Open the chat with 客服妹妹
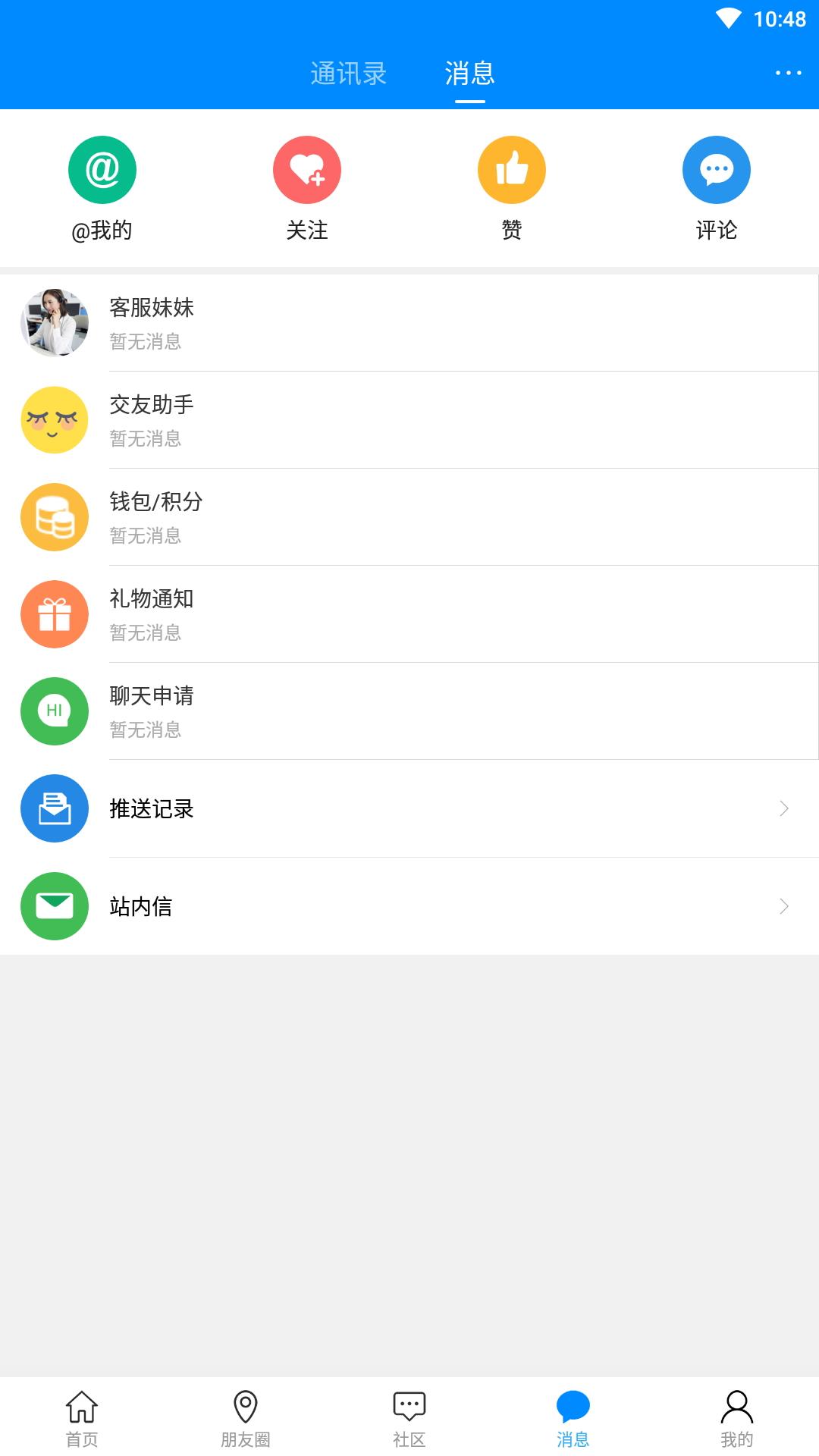 409,323
